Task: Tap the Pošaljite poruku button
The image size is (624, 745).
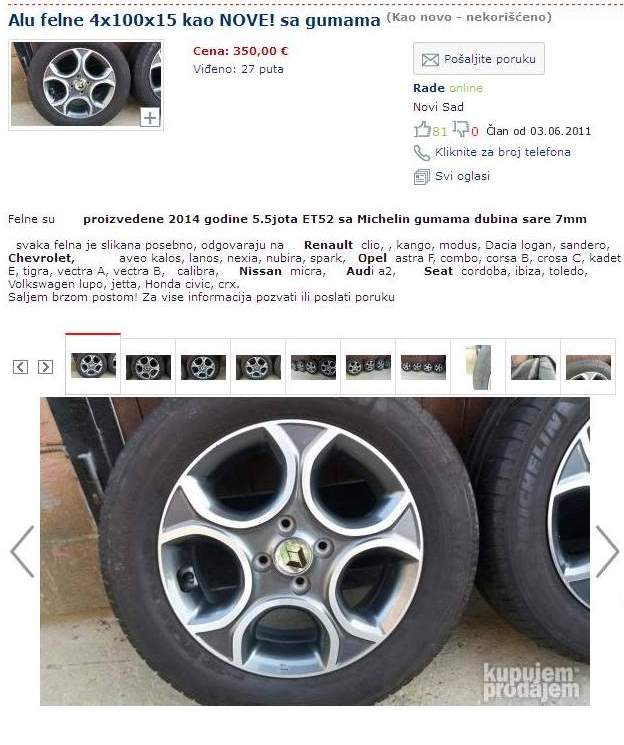Action: coord(479,59)
